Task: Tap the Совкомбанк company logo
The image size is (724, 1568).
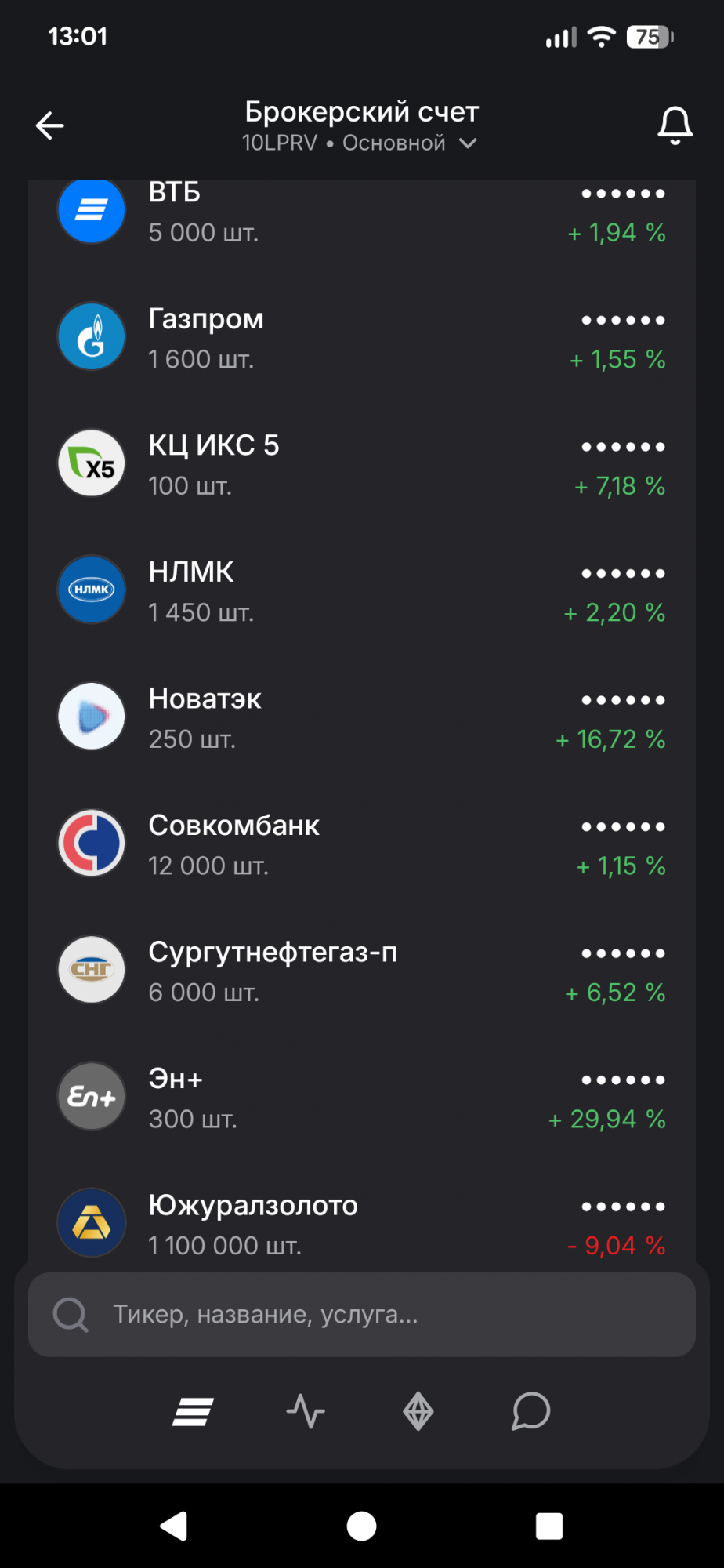Action: [x=92, y=843]
